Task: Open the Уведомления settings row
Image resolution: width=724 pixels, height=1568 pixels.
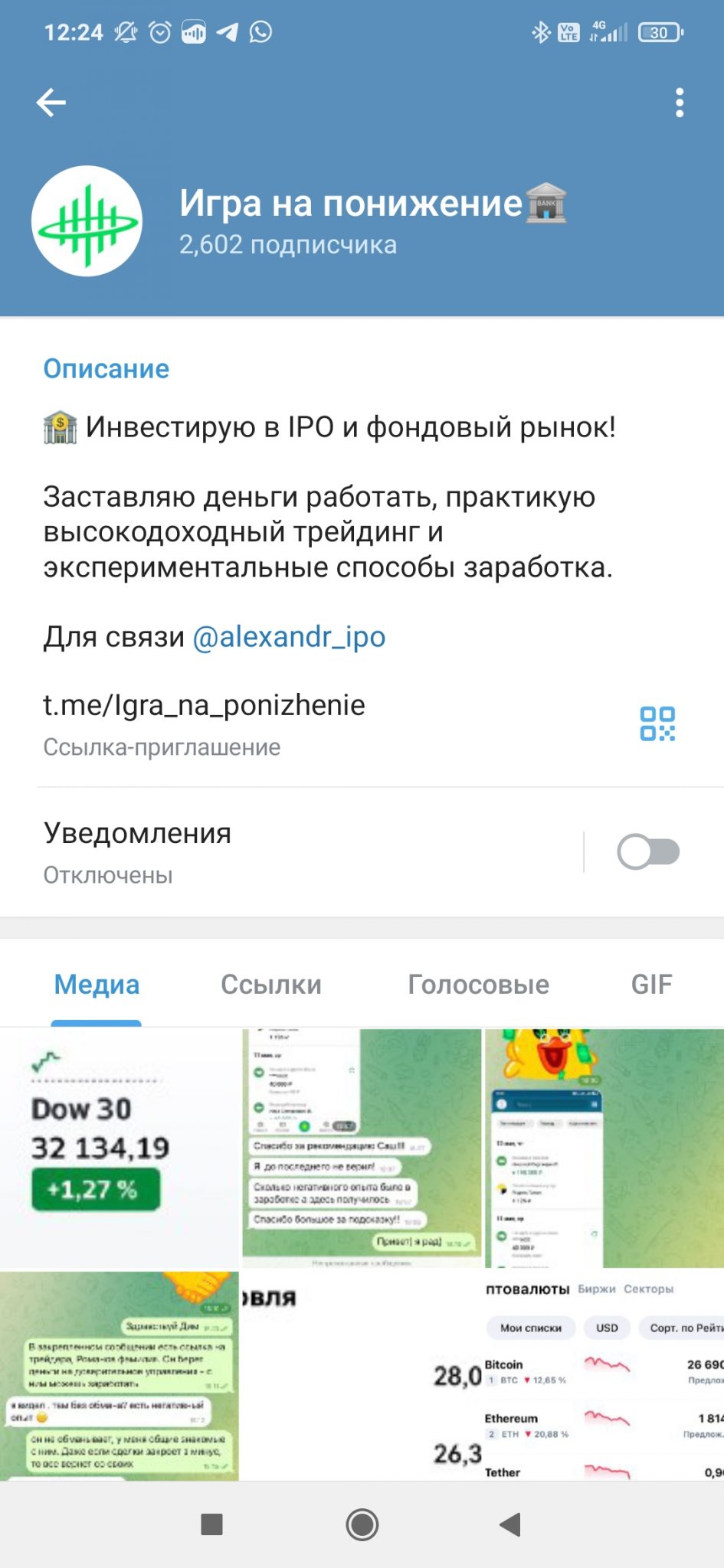Action: click(306, 852)
